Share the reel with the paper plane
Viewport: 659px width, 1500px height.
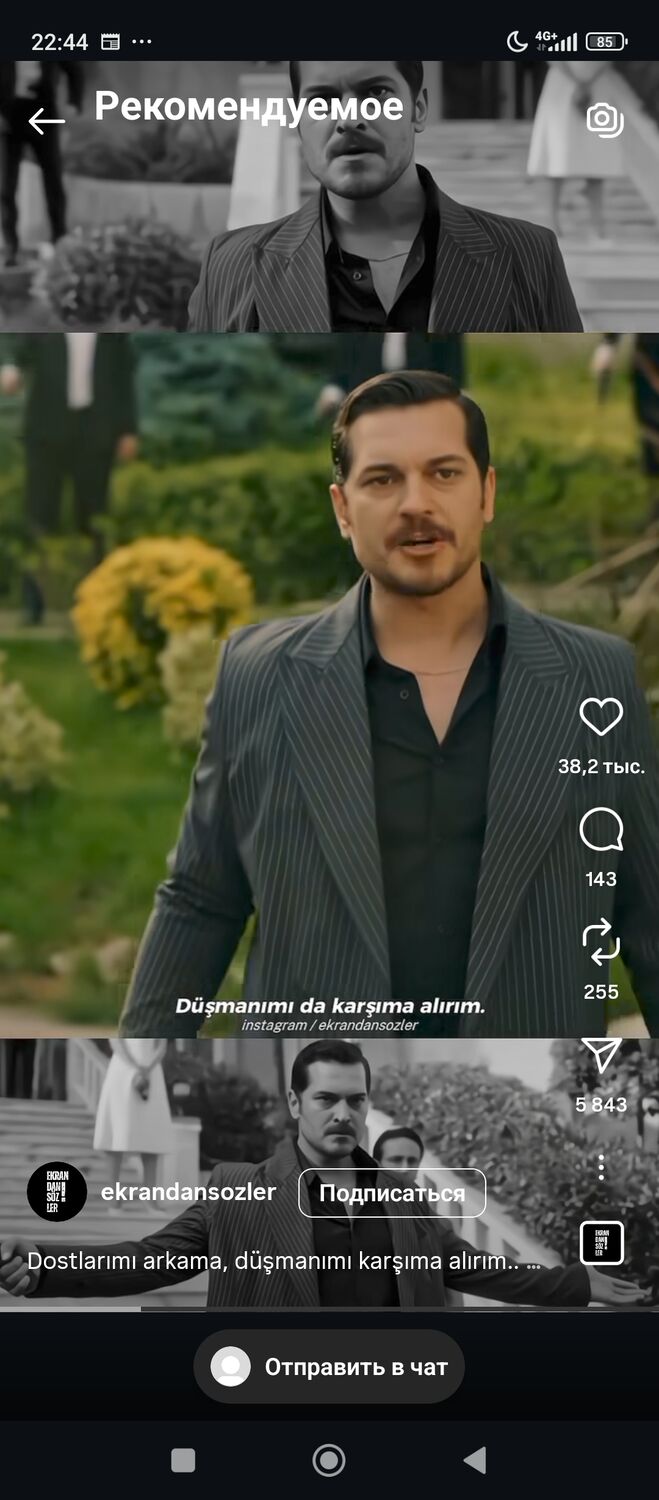(x=601, y=1056)
